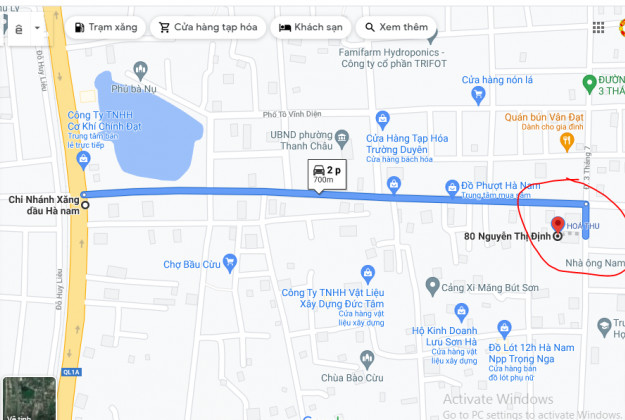Viewport: 625px width, 420px height.
Task: Open Chợ Bầu Cừu marker
Action: [x=231, y=264]
